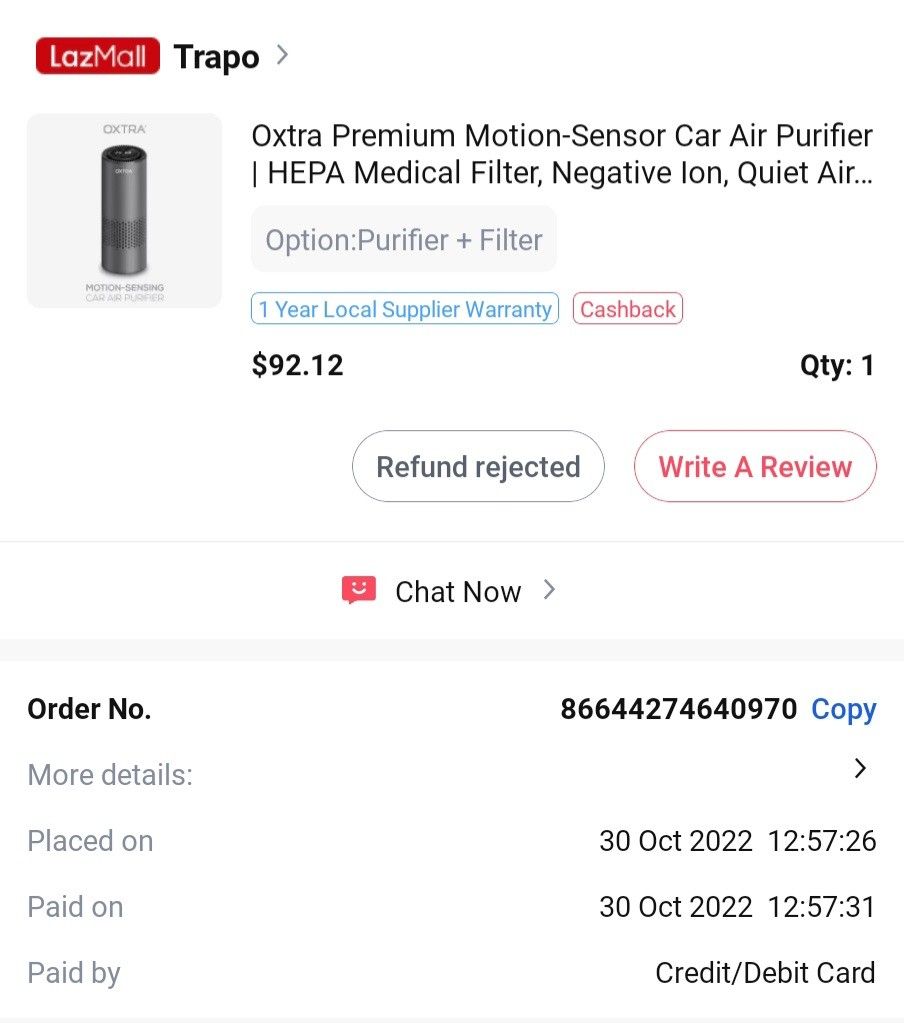Open the Chat Now messaging icon
Screen dimensions: 904x1023
[x=358, y=589]
